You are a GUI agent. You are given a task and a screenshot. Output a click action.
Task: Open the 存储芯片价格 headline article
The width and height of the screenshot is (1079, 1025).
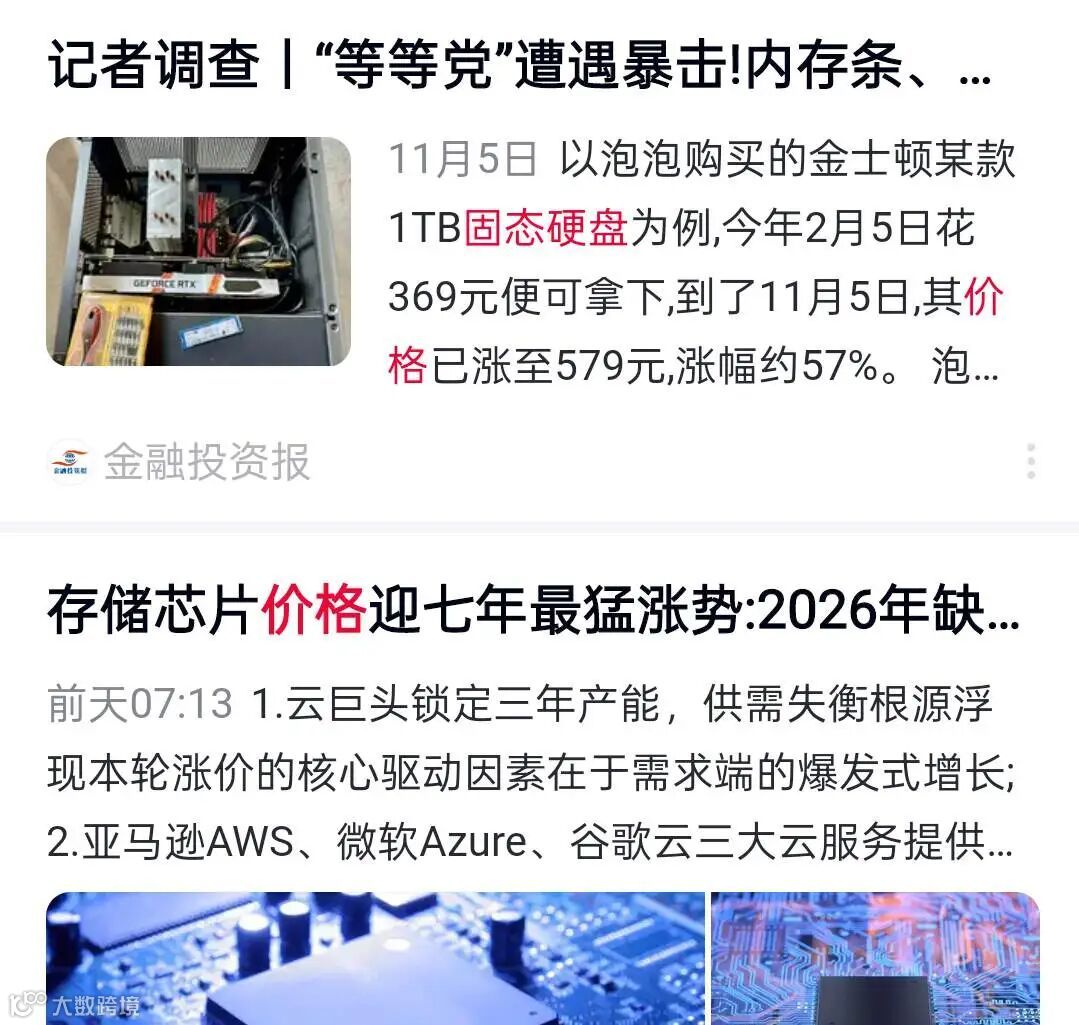[x=532, y=612]
